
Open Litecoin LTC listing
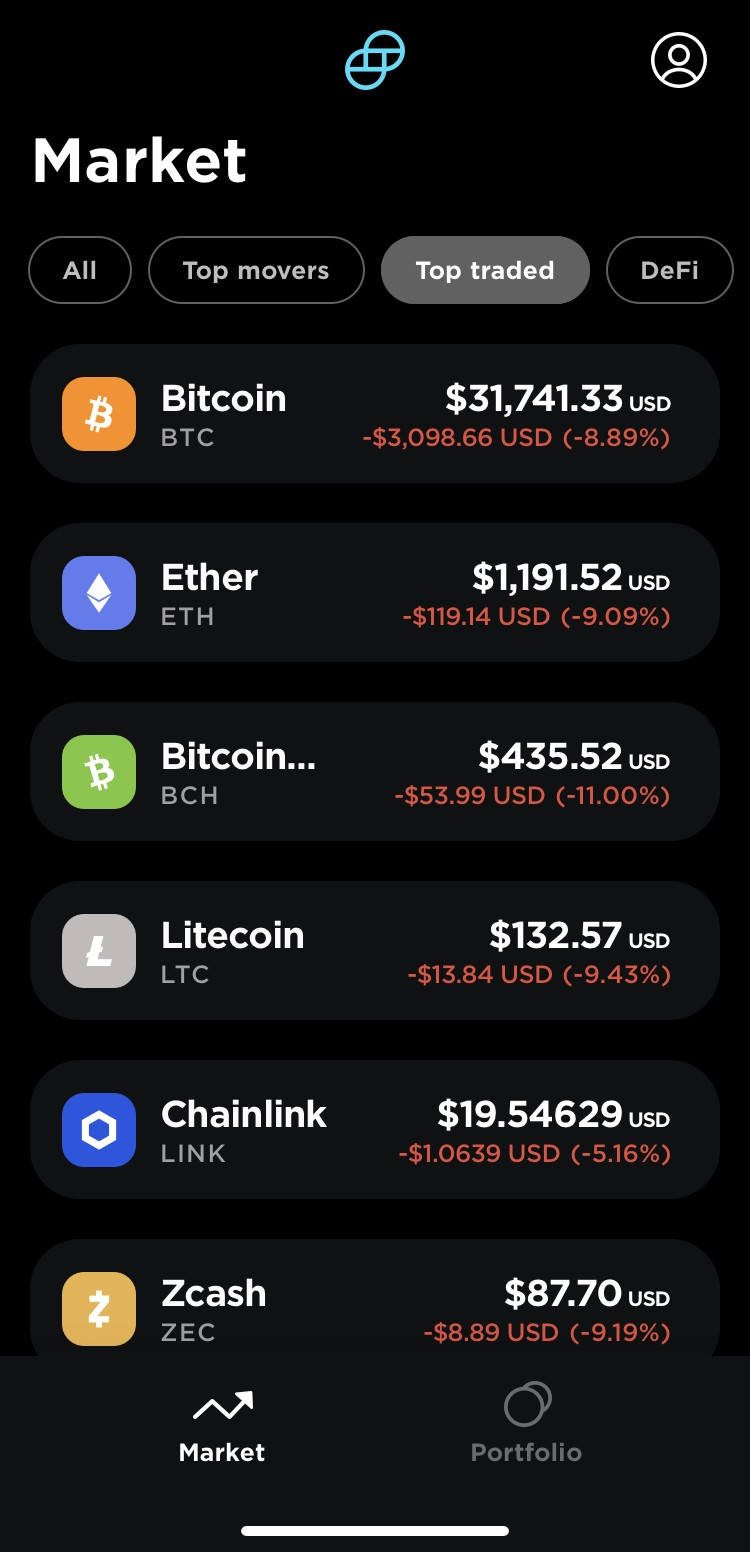(x=375, y=951)
